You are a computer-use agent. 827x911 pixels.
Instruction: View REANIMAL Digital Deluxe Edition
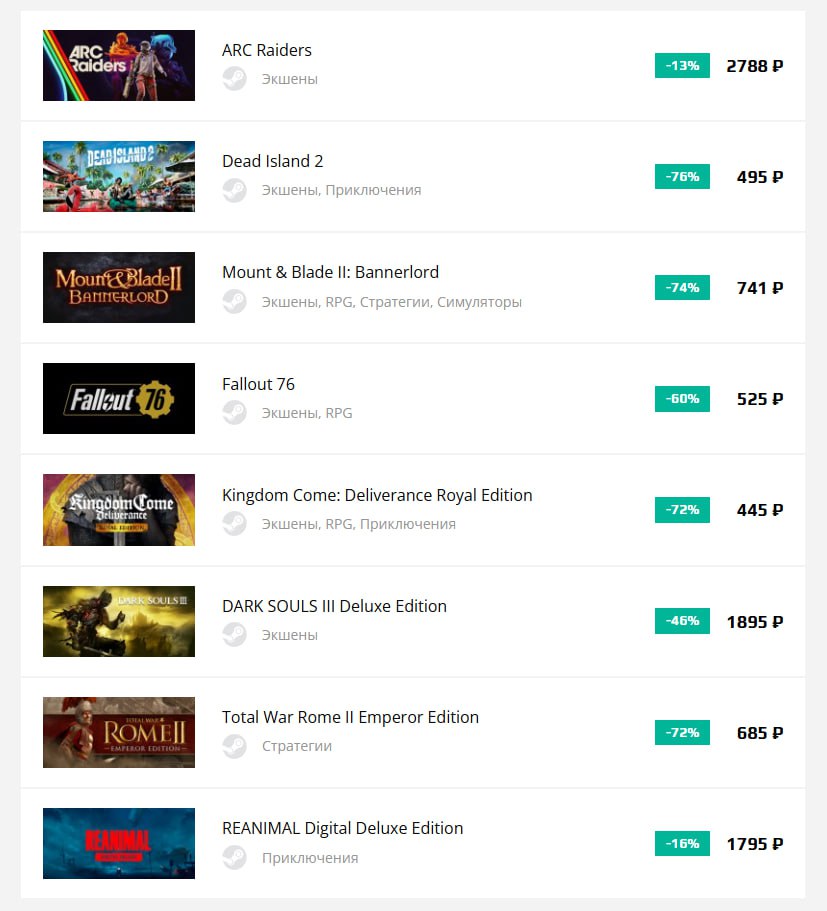(342, 829)
